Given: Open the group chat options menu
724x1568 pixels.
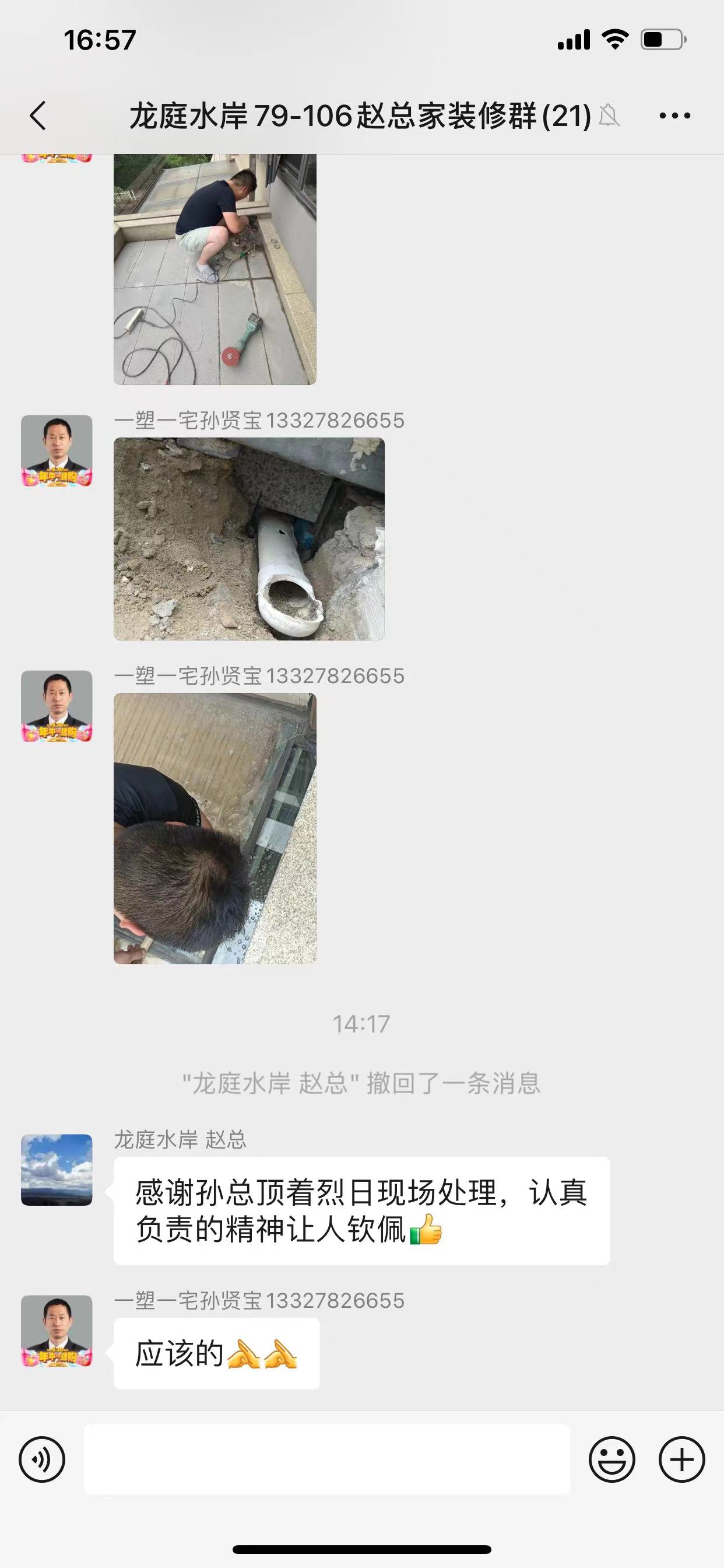Looking at the screenshot, I should [674, 116].
